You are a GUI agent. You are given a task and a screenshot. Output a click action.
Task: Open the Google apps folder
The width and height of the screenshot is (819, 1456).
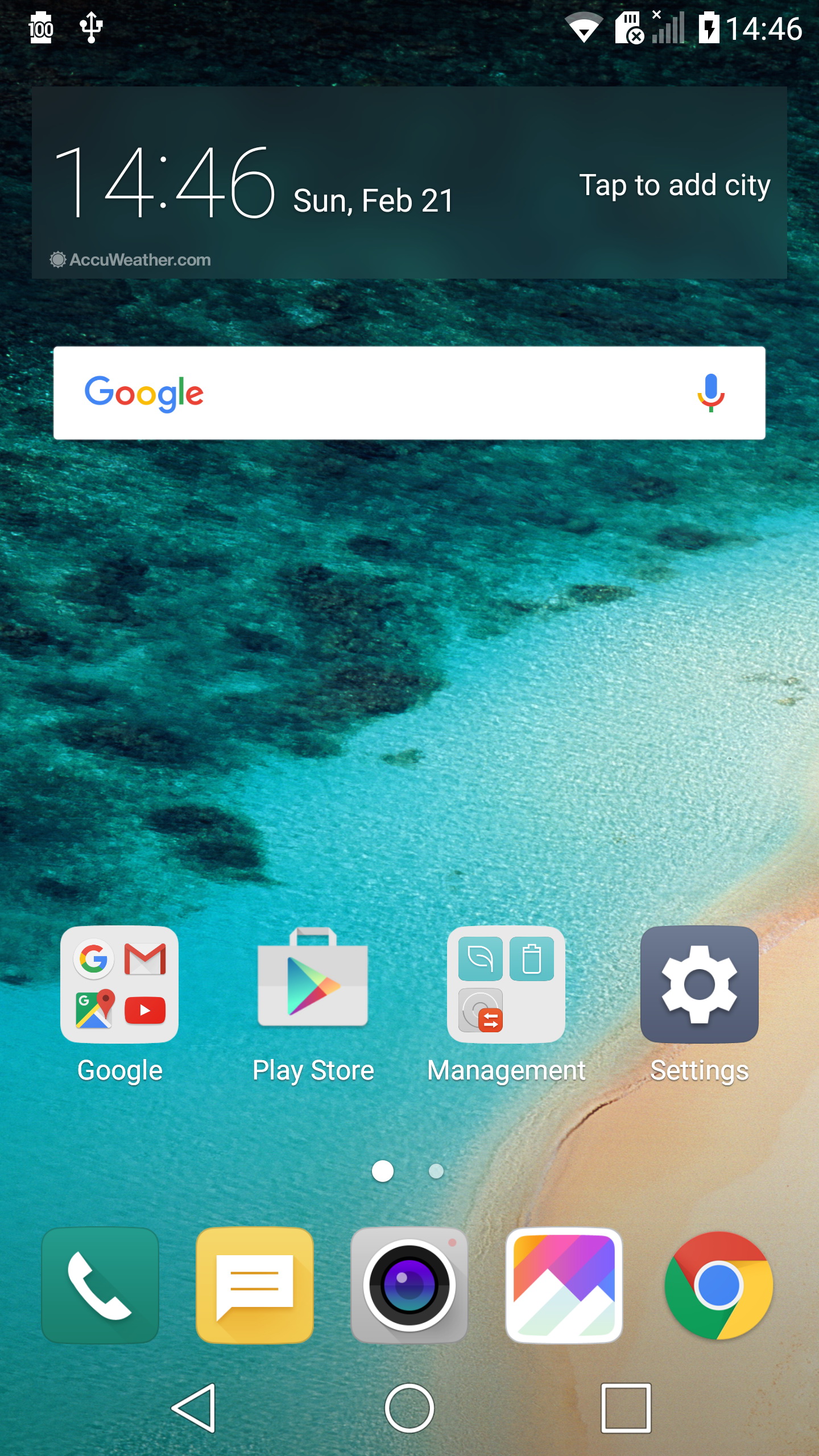pyautogui.click(x=119, y=985)
